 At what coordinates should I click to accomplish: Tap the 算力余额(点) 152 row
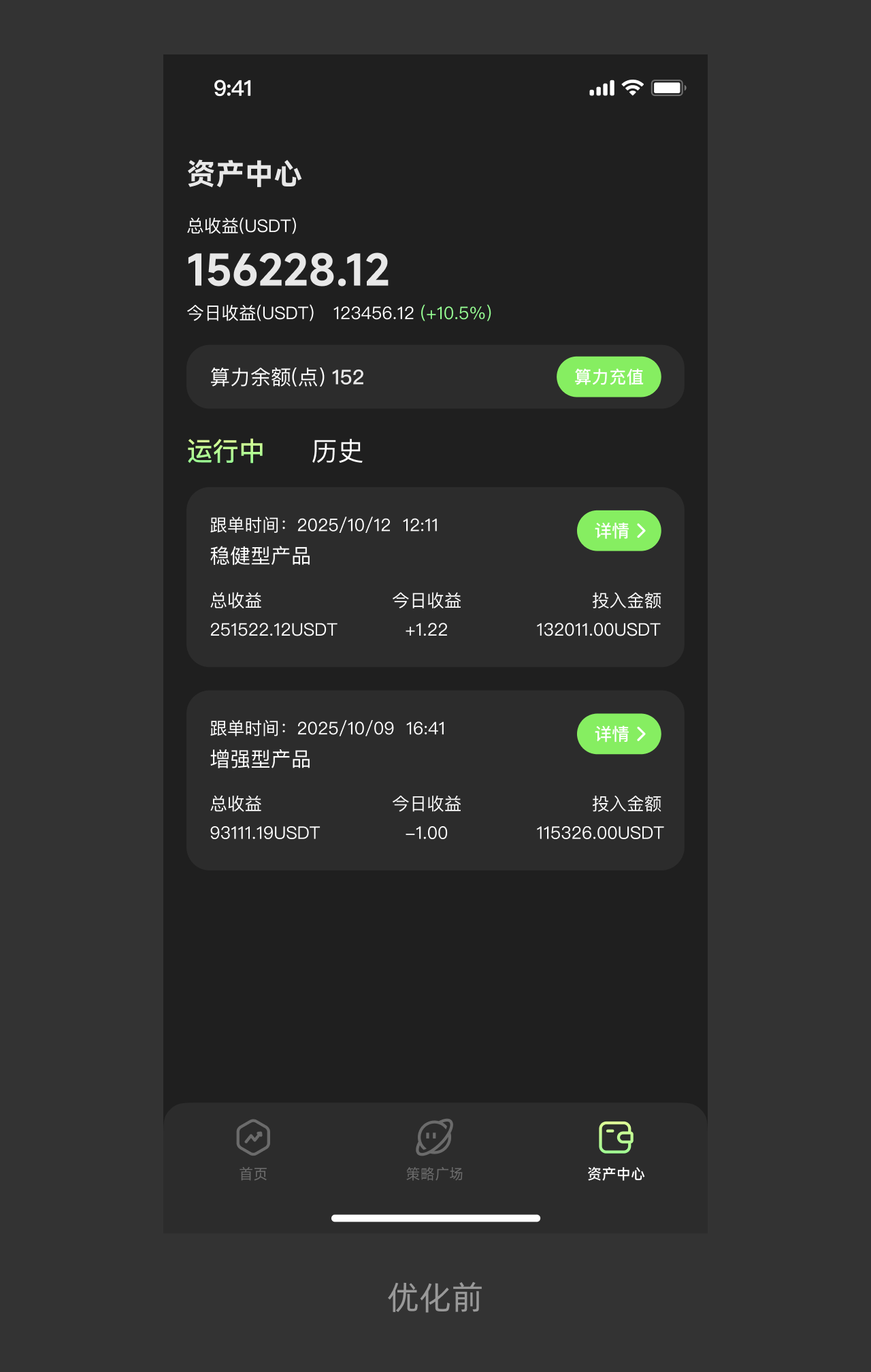pyautogui.click(x=286, y=376)
